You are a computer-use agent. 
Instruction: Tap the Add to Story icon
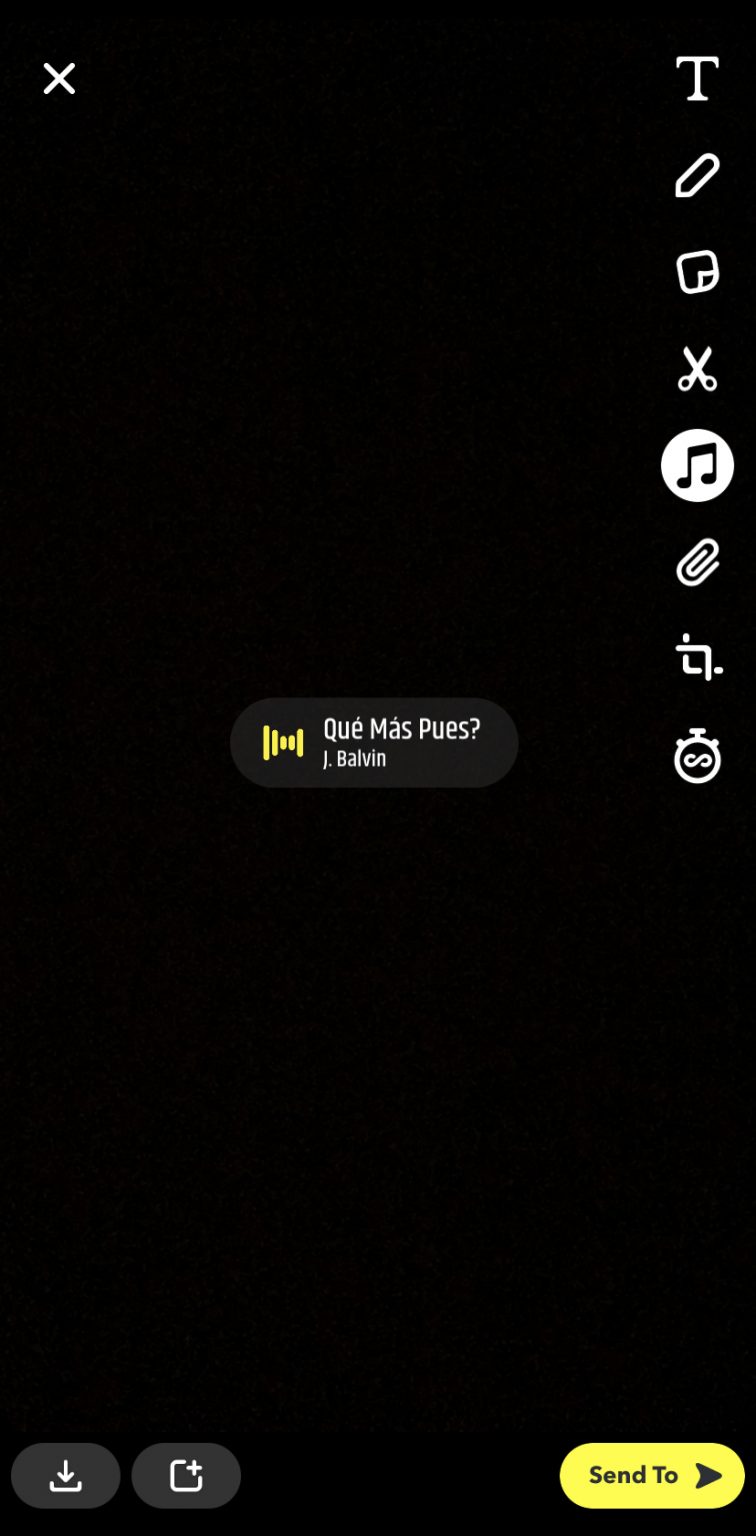click(185, 1475)
